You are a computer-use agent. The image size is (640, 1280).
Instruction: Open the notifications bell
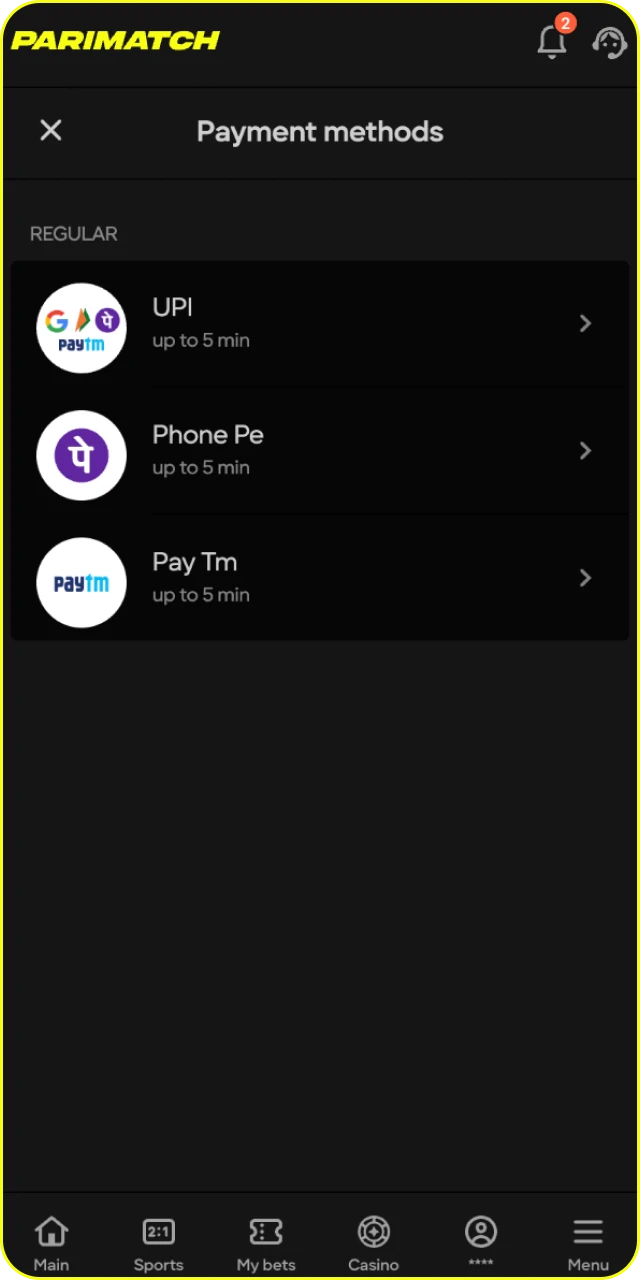pyautogui.click(x=552, y=42)
